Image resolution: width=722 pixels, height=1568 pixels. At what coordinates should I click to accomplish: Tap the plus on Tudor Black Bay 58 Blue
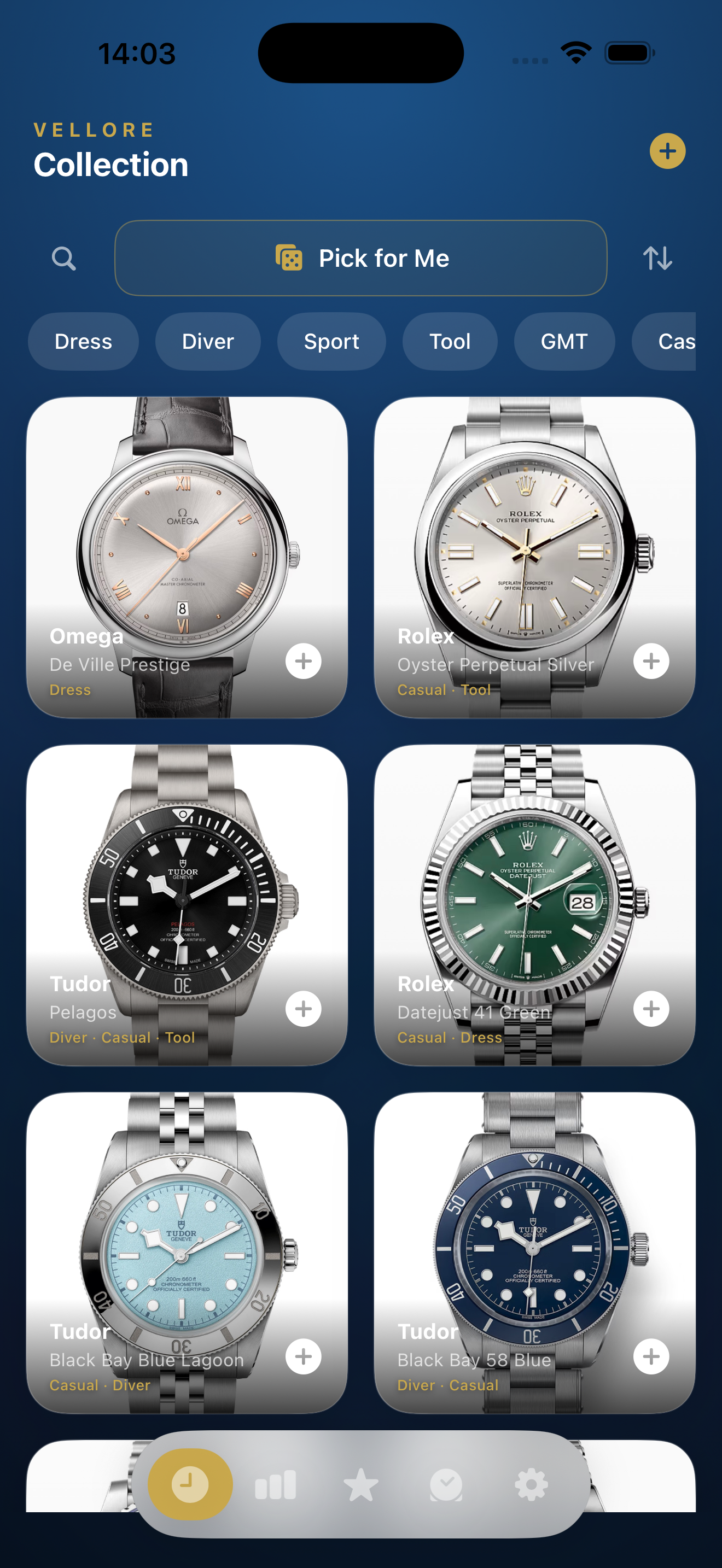tap(651, 1356)
